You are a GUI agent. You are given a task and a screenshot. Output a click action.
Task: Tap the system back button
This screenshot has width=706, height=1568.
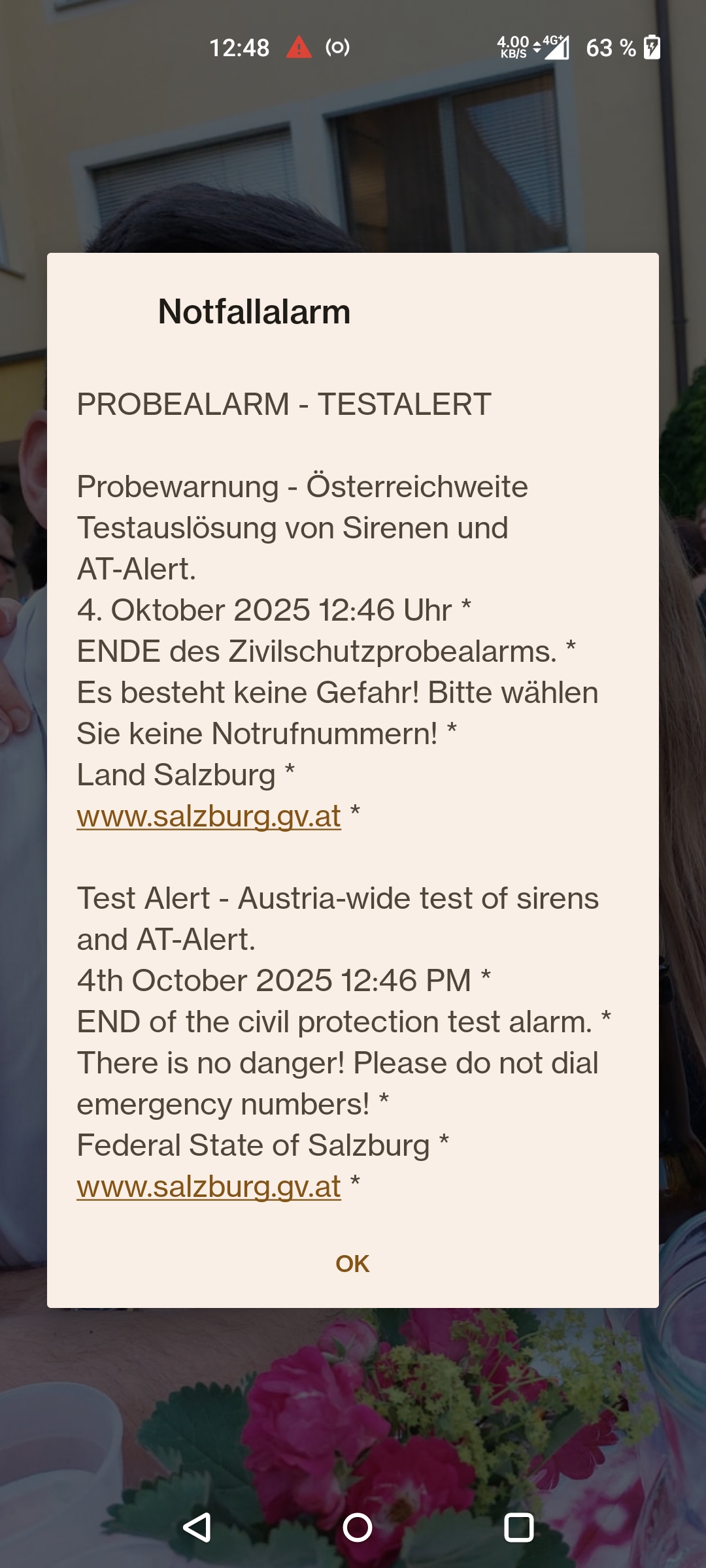pyautogui.click(x=196, y=1527)
